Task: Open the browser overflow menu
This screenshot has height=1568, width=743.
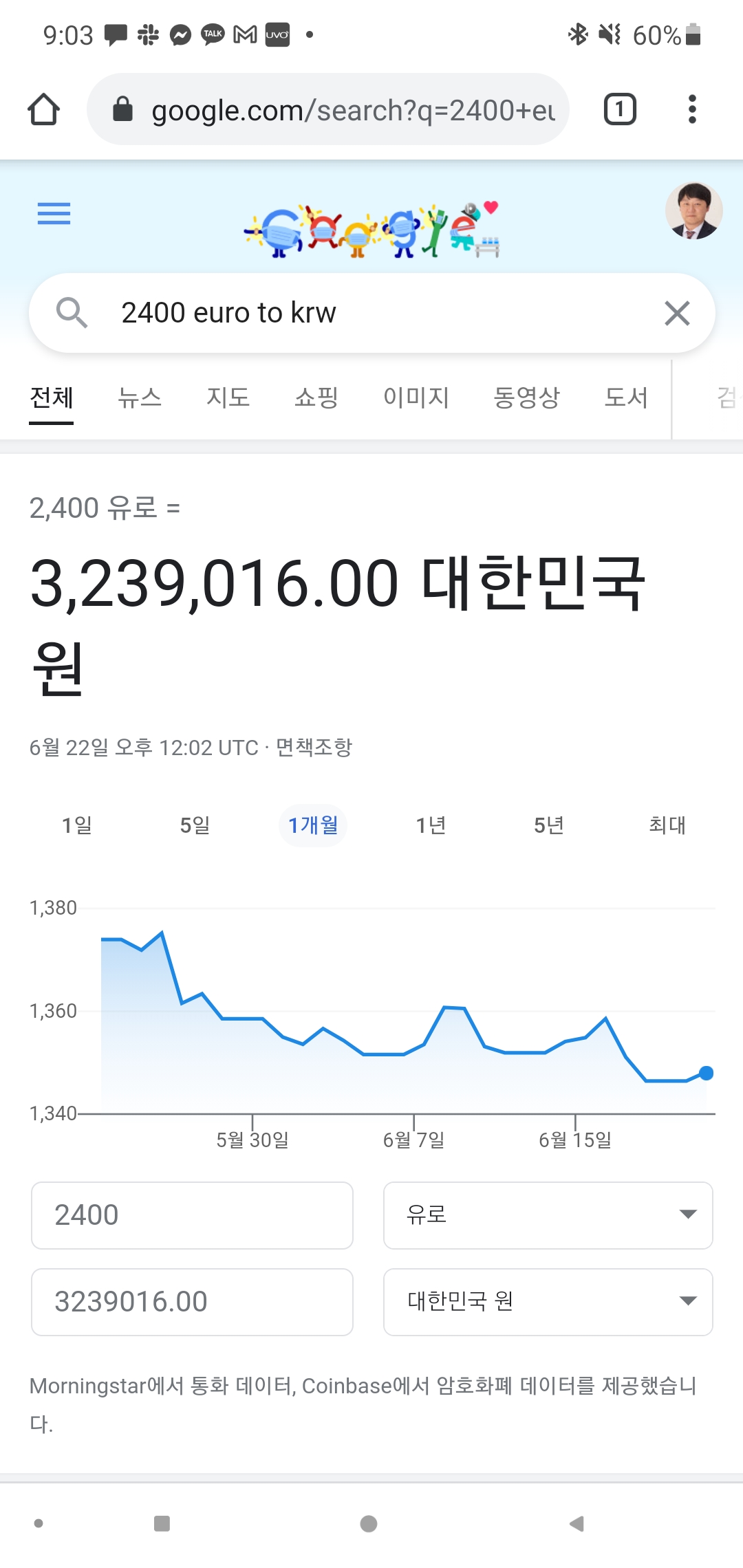Action: pyautogui.click(x=692, y=109)
